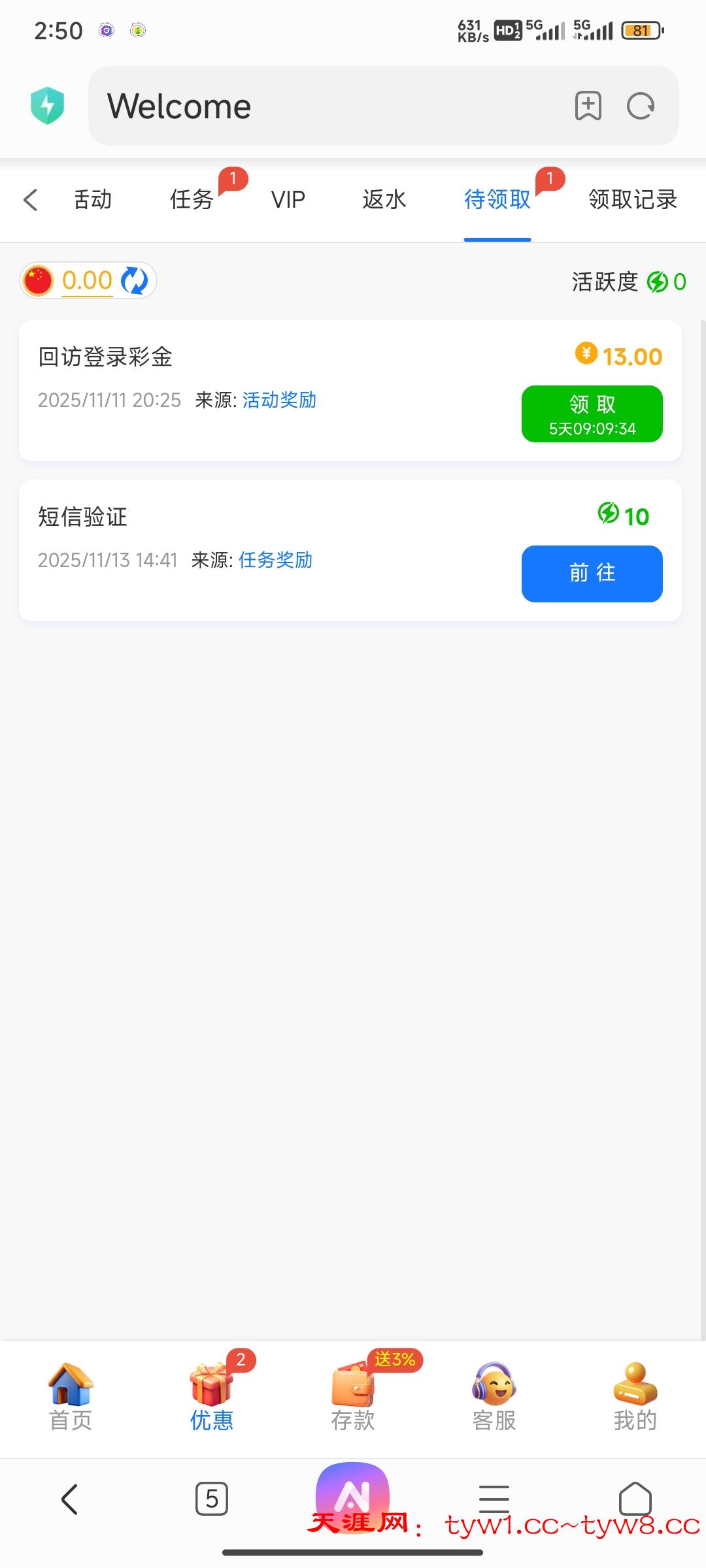This screenshot has height=1568, width=706.
Task: Switch to the 返水 tab
Action: [x=384, y=200]
